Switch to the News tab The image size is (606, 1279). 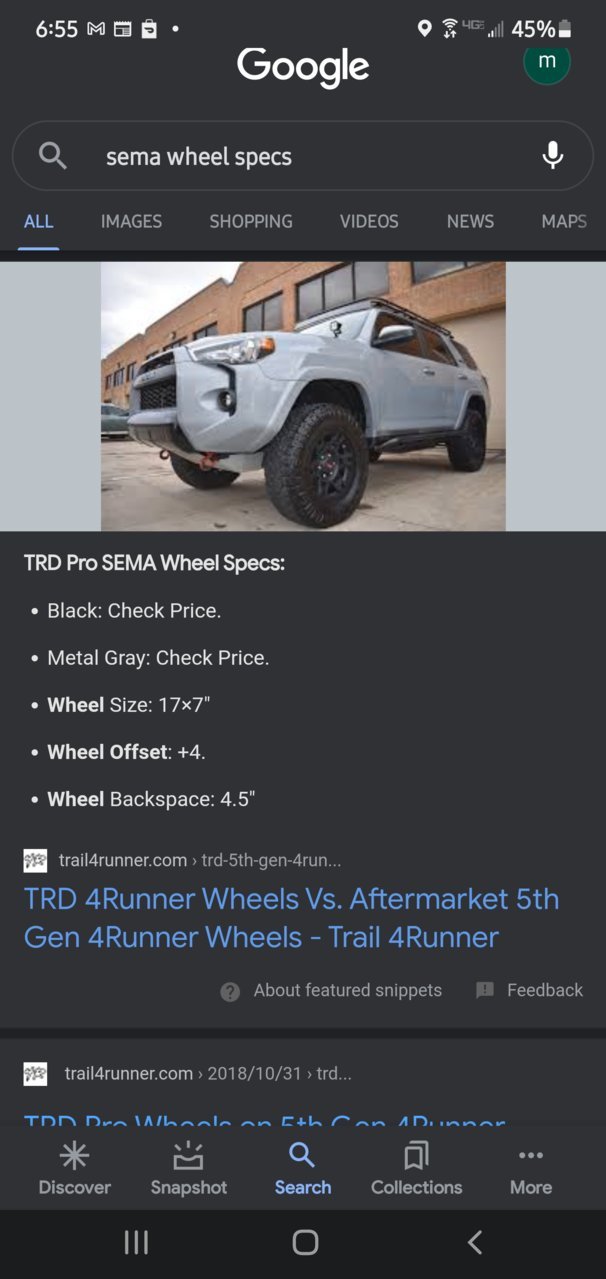coord(470,221)
